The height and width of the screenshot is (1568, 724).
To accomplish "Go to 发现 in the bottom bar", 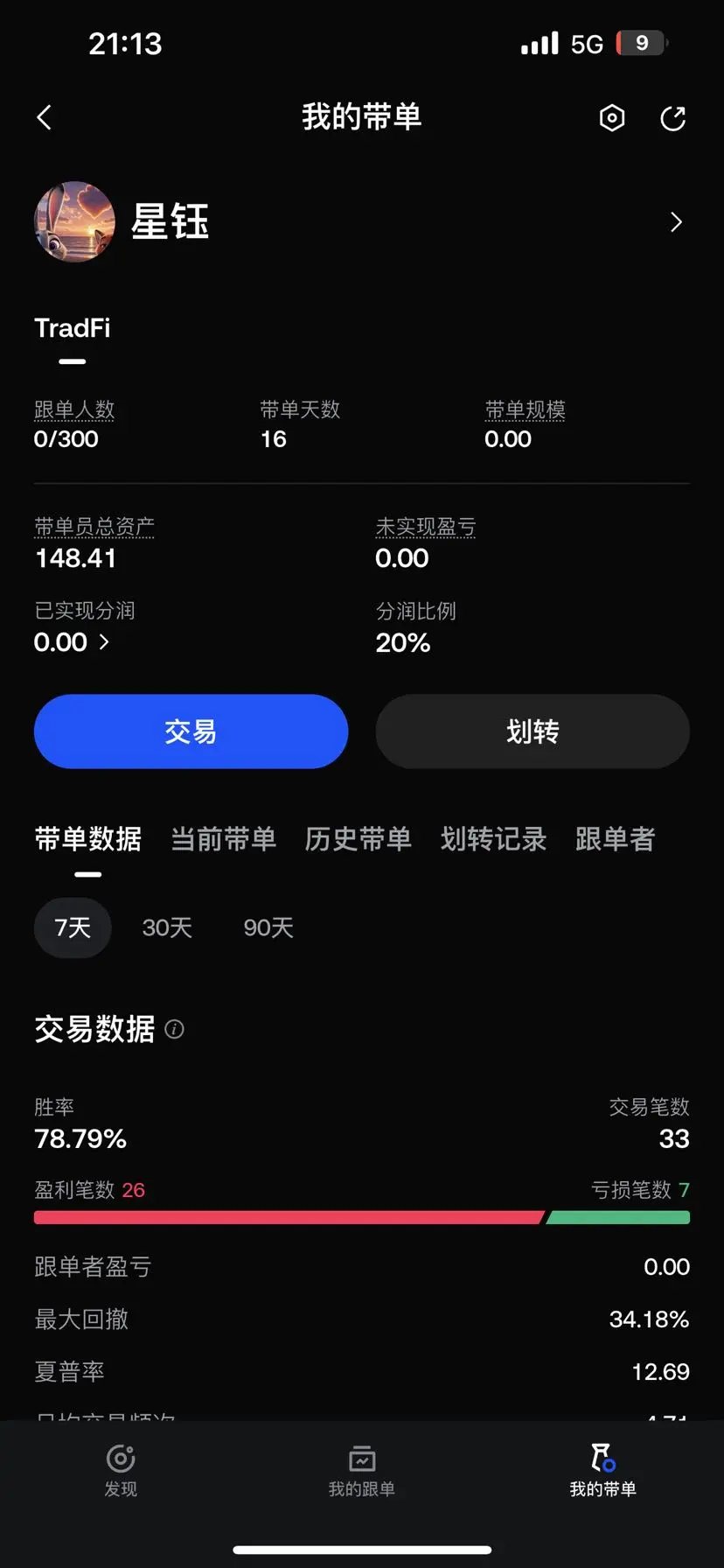I will coord(121,1470).
